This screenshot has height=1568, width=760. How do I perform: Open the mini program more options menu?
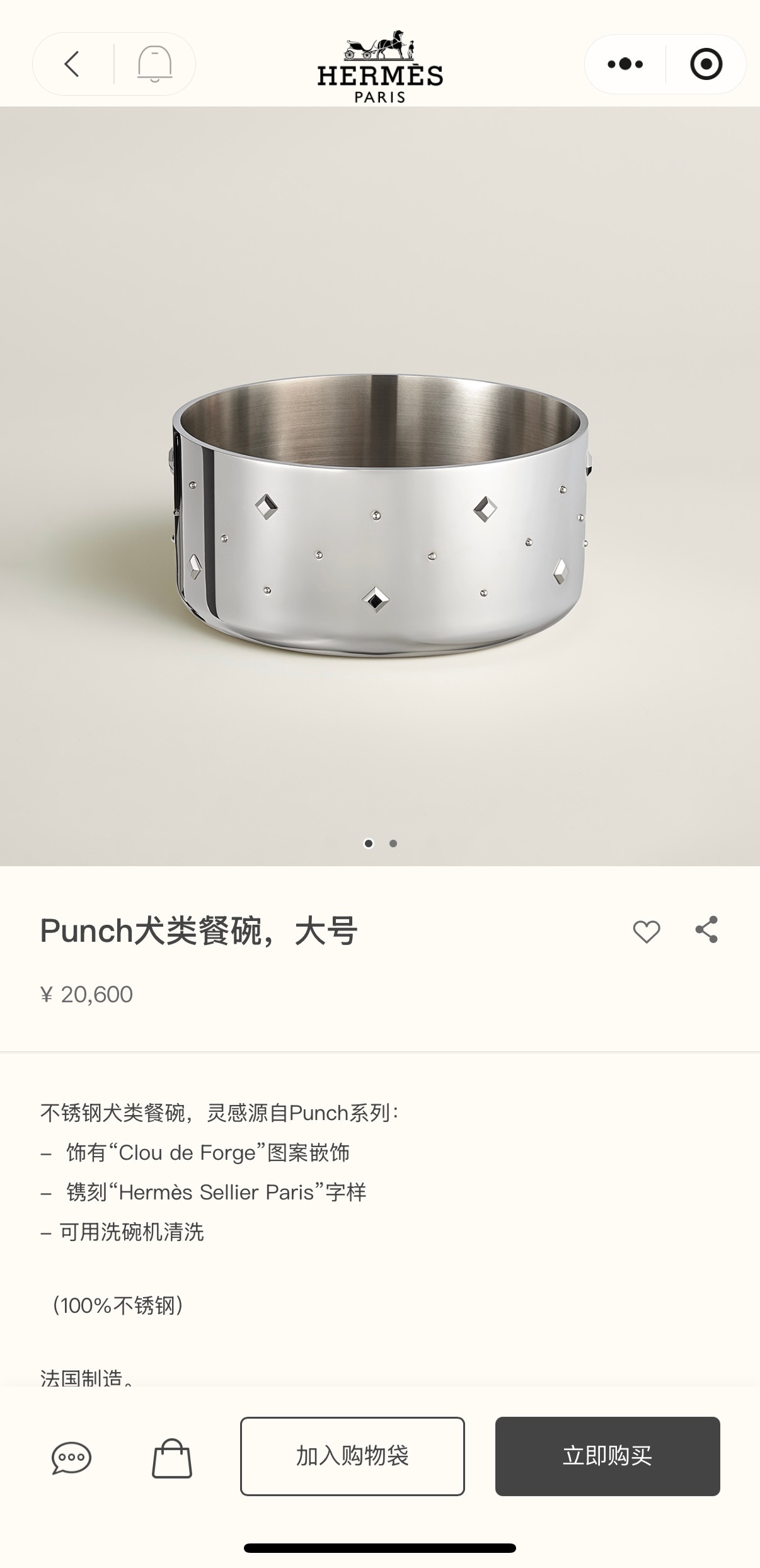(626, 64)
